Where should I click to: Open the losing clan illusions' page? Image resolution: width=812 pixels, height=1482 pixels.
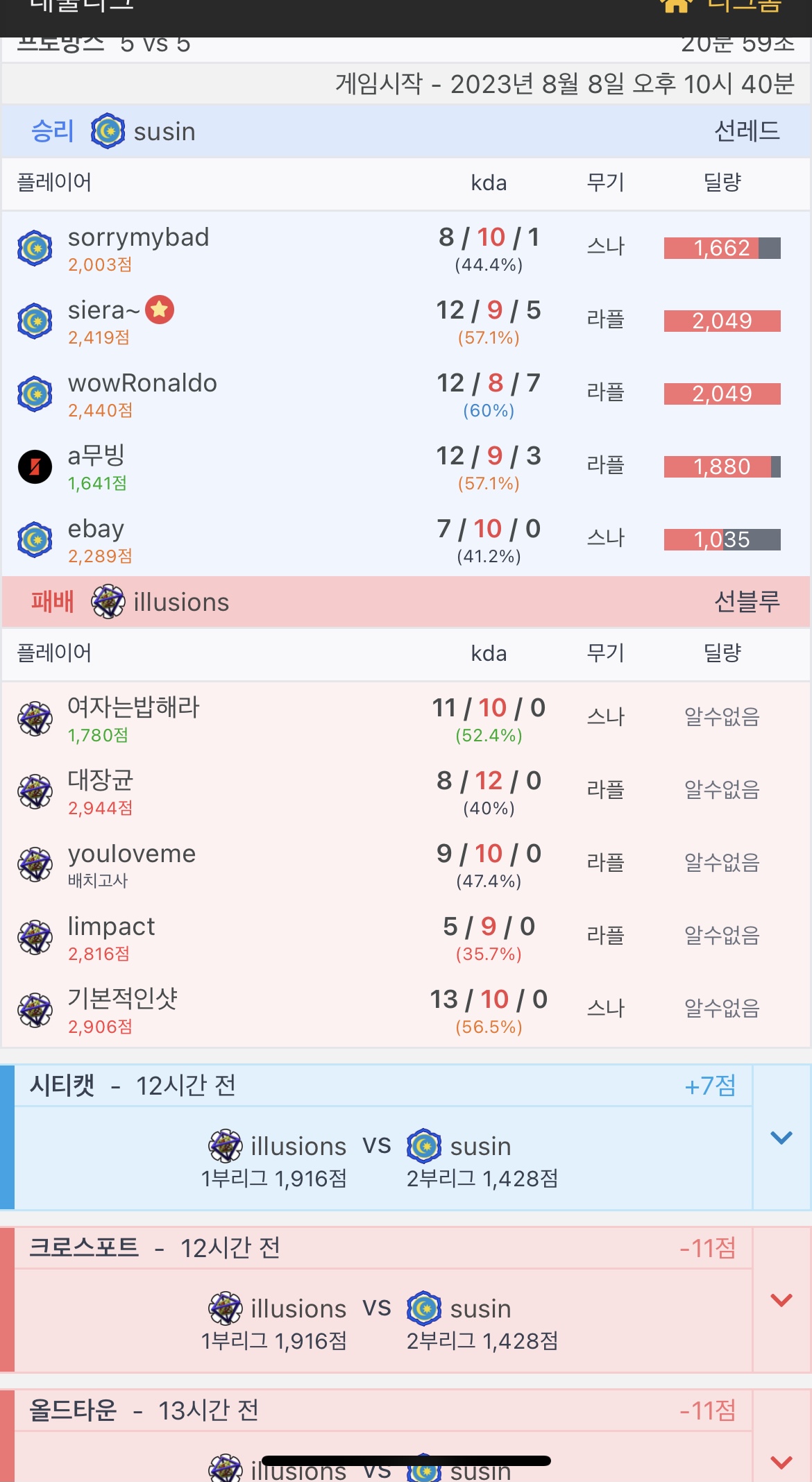point(180,602)
